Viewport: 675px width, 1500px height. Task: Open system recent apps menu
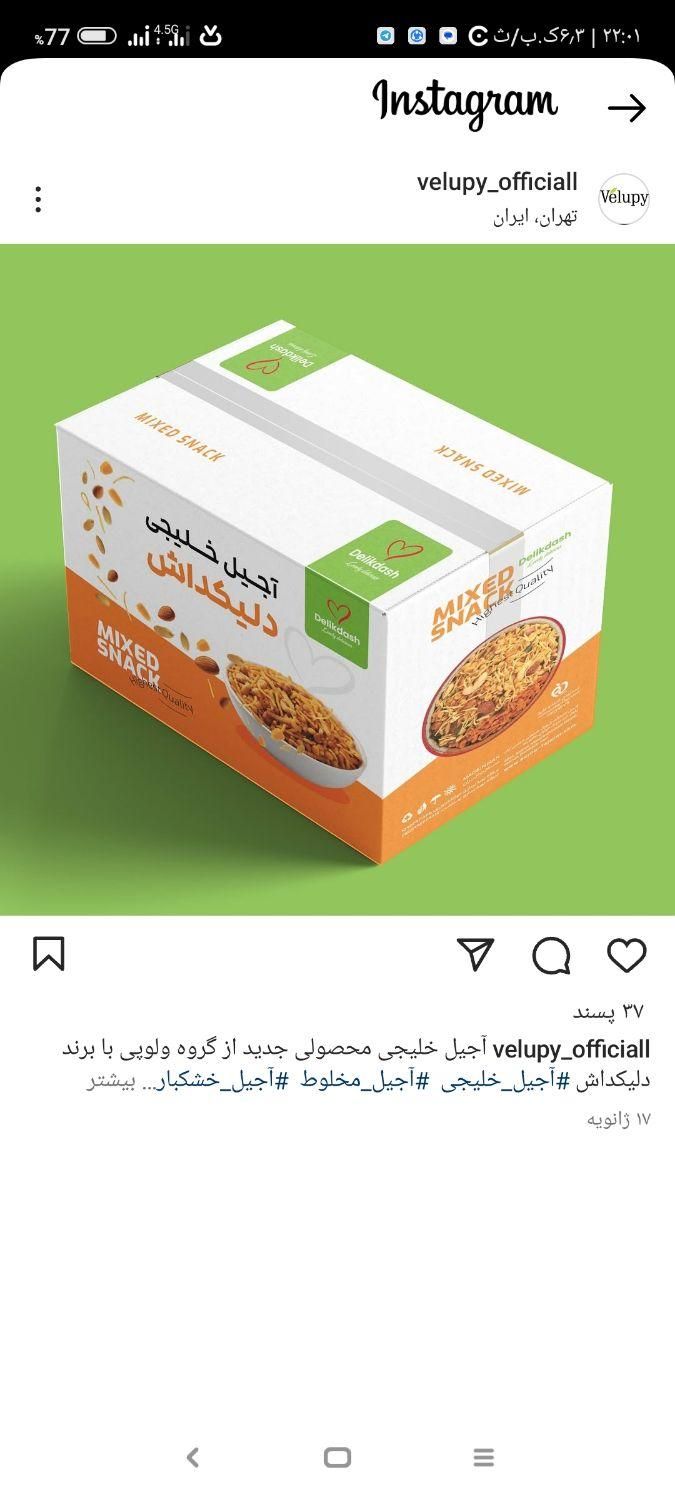483,1458
